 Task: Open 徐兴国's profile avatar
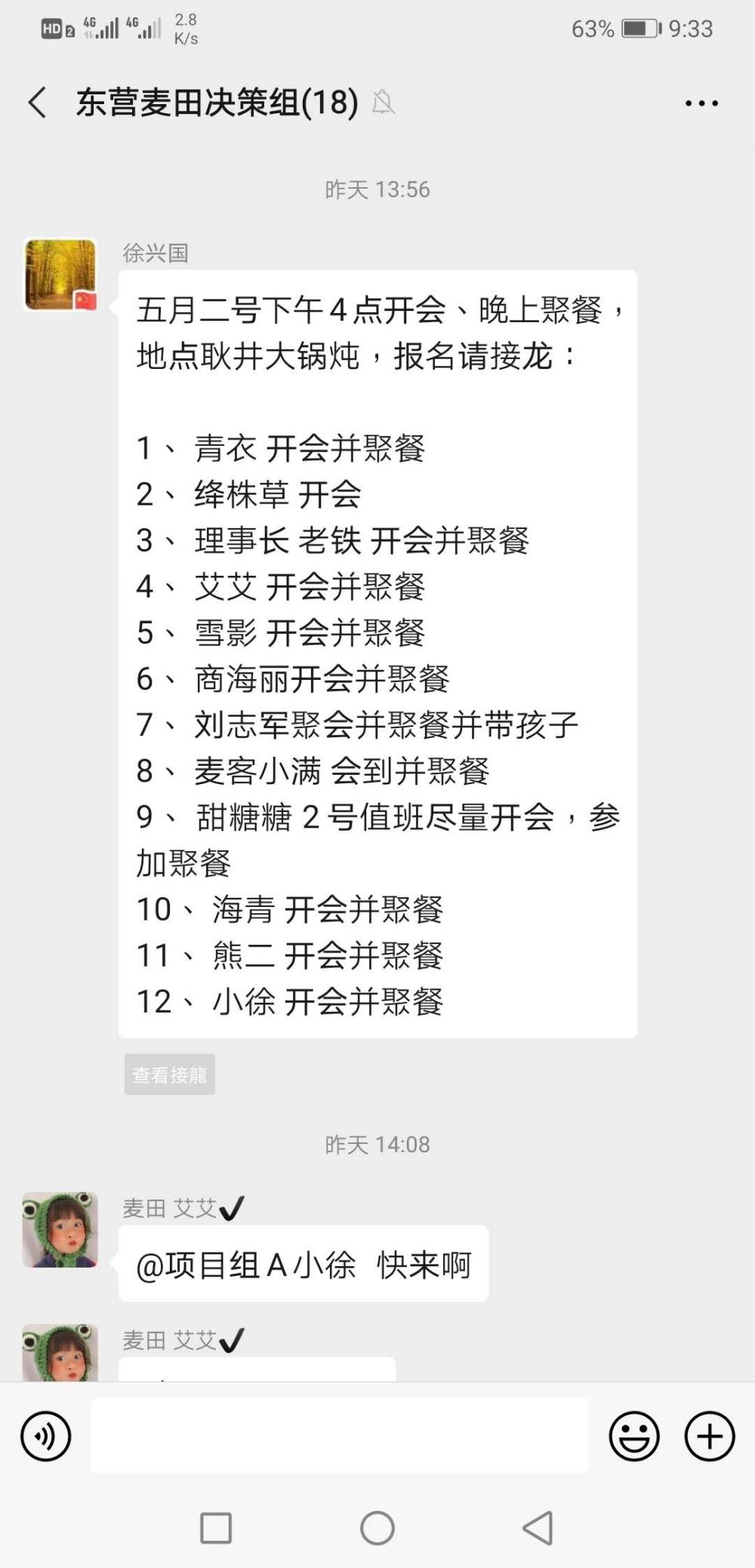(60, 275)
